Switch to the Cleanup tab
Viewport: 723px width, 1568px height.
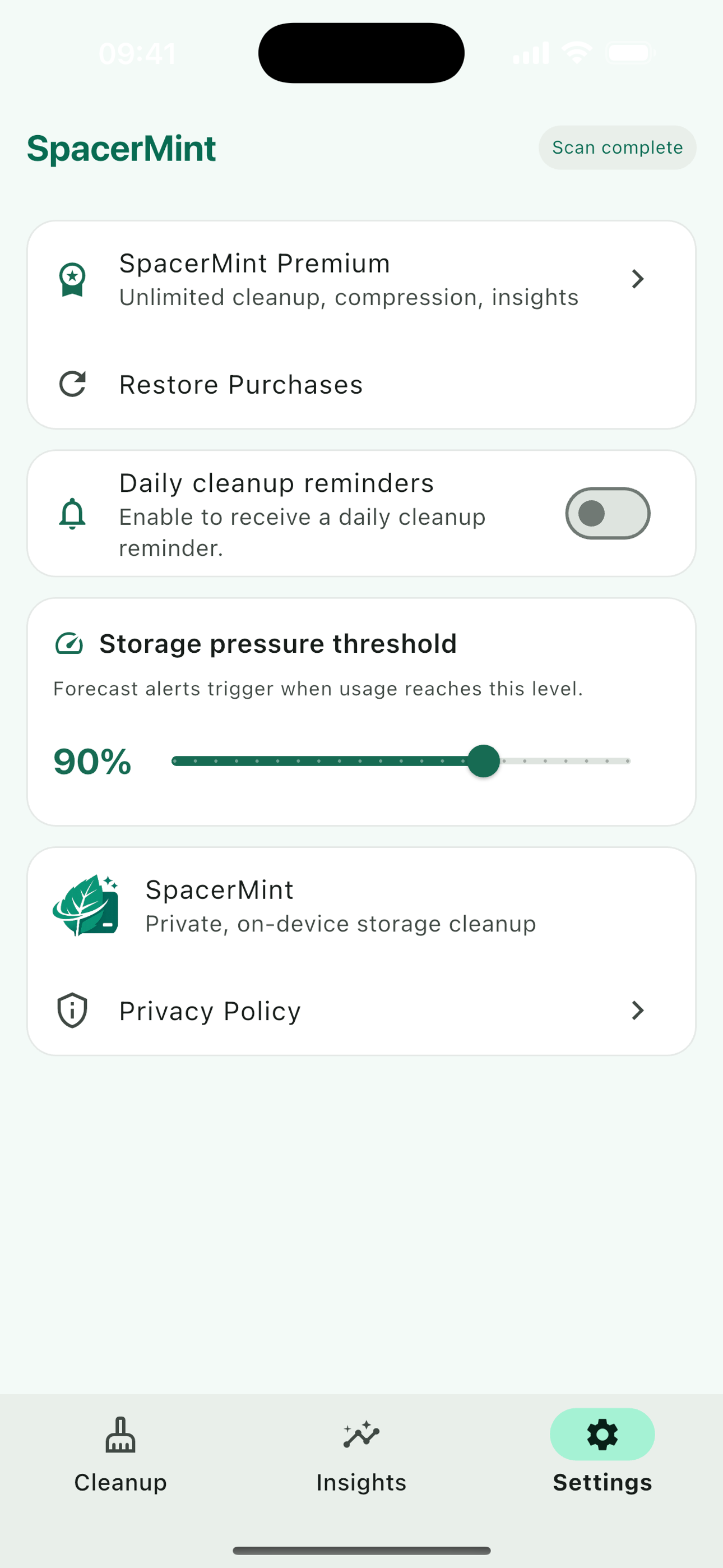[x=121, y=1455]
